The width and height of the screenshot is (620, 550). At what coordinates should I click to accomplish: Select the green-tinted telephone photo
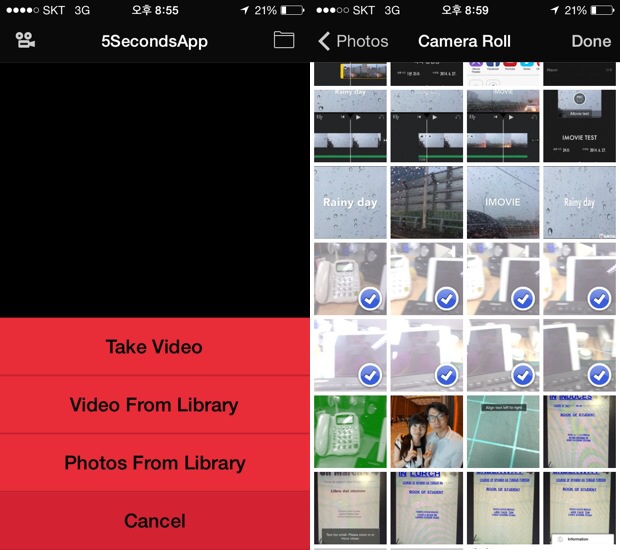[x=350, y=431]
